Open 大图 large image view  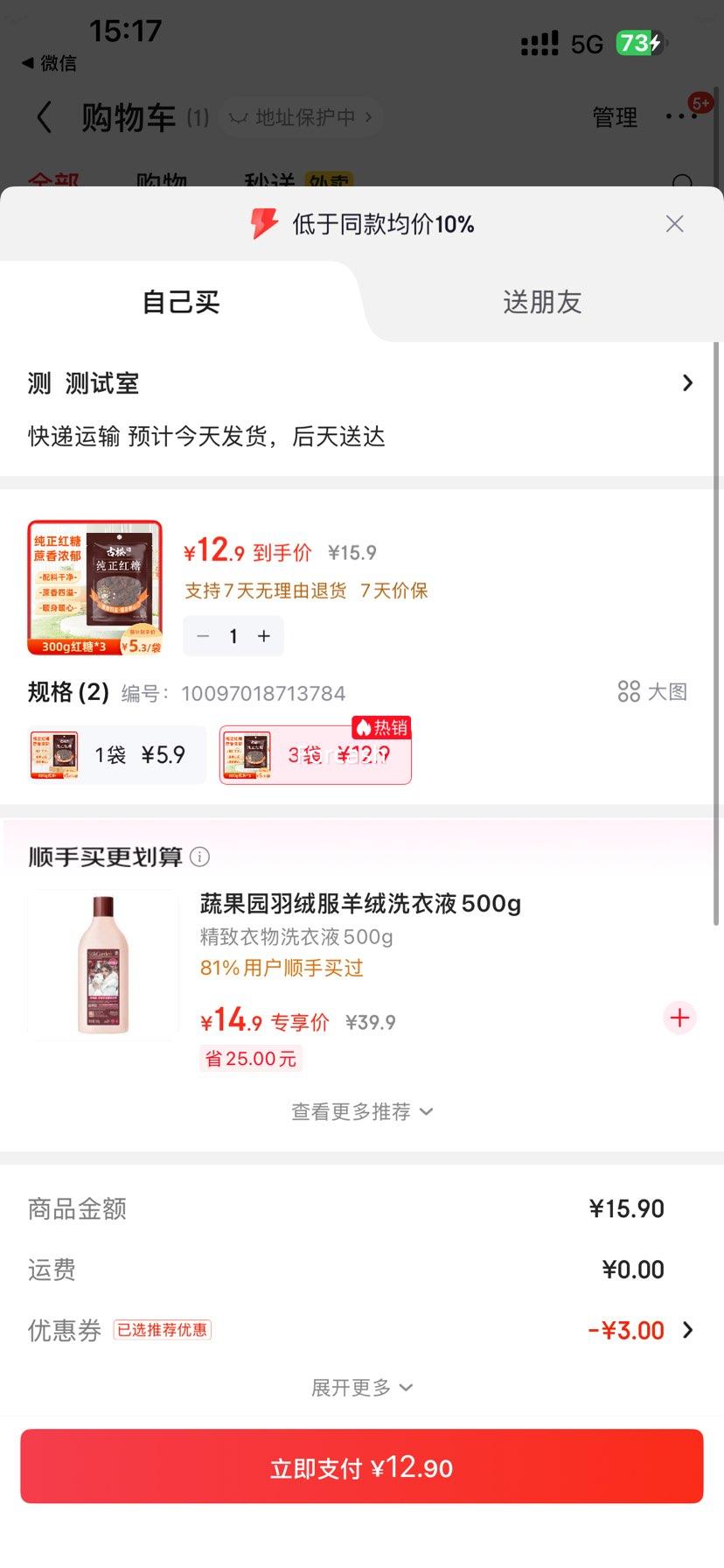tap(651, 691)
